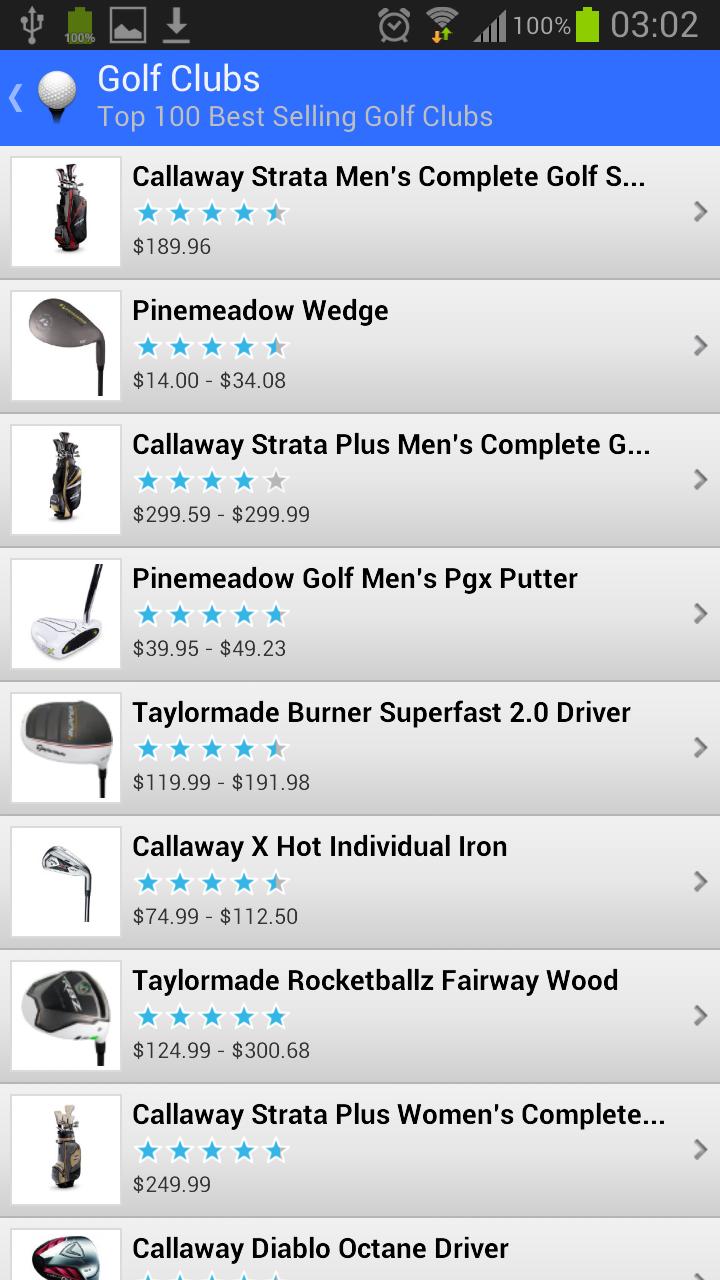This screenshot has height=1280, width=720.
Task: Open the alarm clock icon in the status bar
Action: [x=392, y=24]
